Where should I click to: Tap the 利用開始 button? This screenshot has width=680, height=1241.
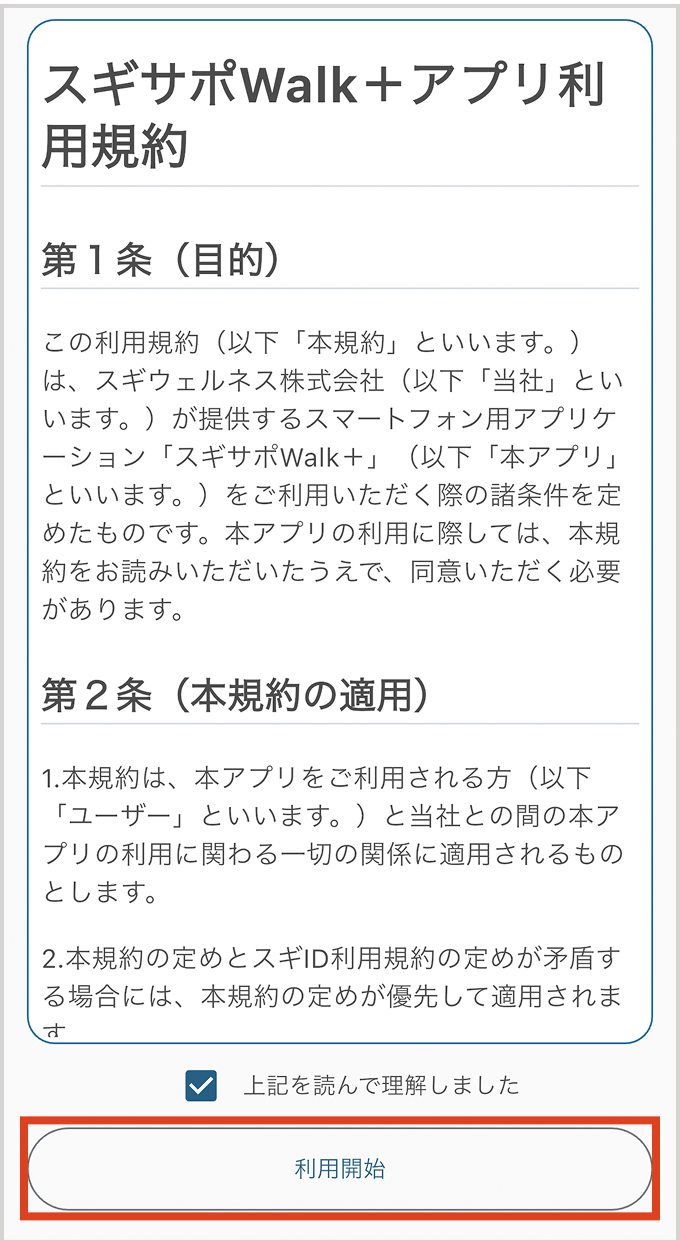click(340, 1170)
